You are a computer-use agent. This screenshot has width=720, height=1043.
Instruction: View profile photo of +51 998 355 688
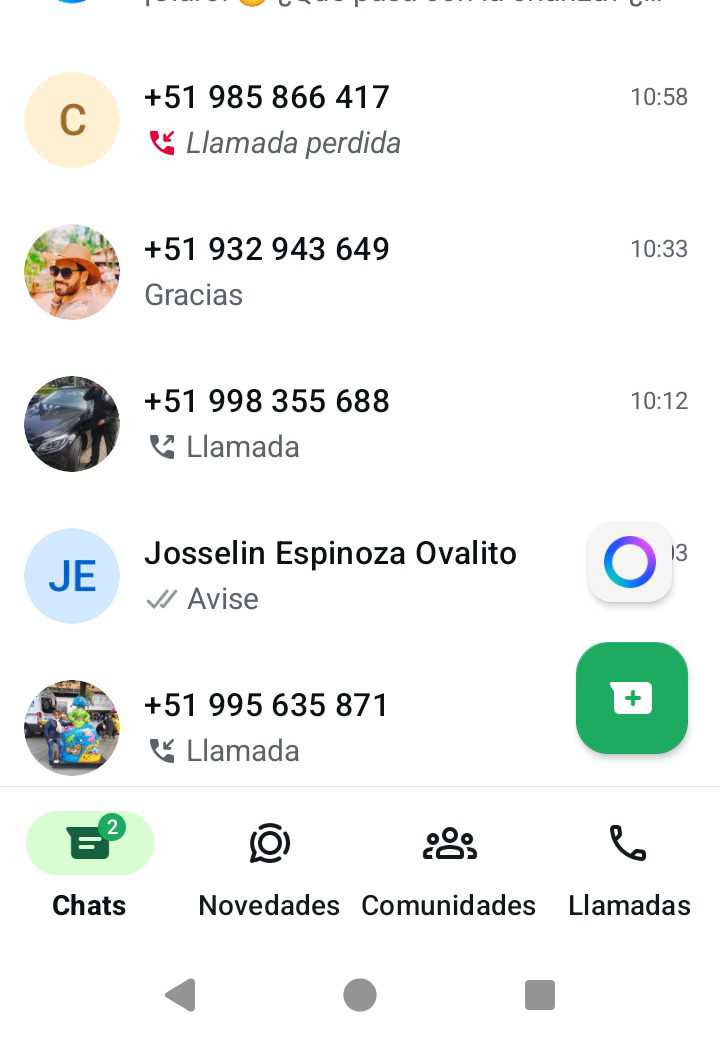pyautogui.click(x=72, y=424)
